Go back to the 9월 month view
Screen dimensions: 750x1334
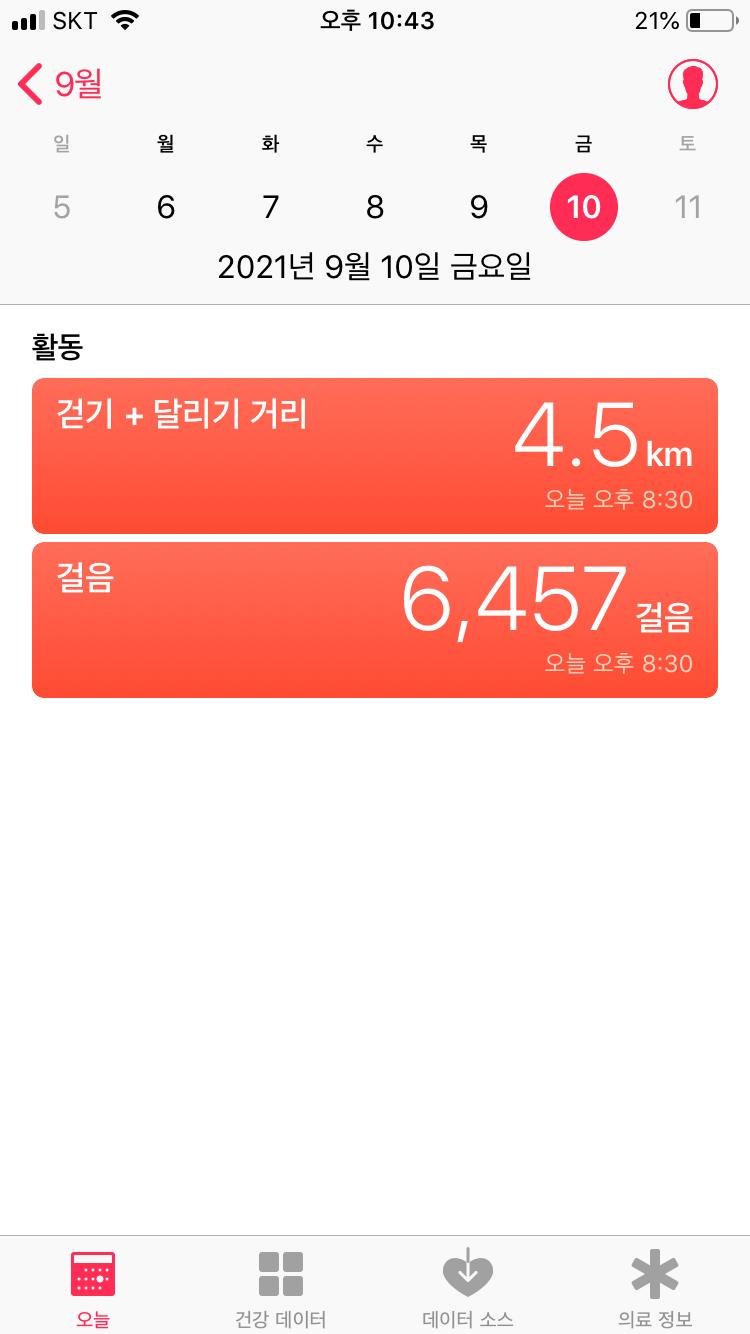[61, 85]
